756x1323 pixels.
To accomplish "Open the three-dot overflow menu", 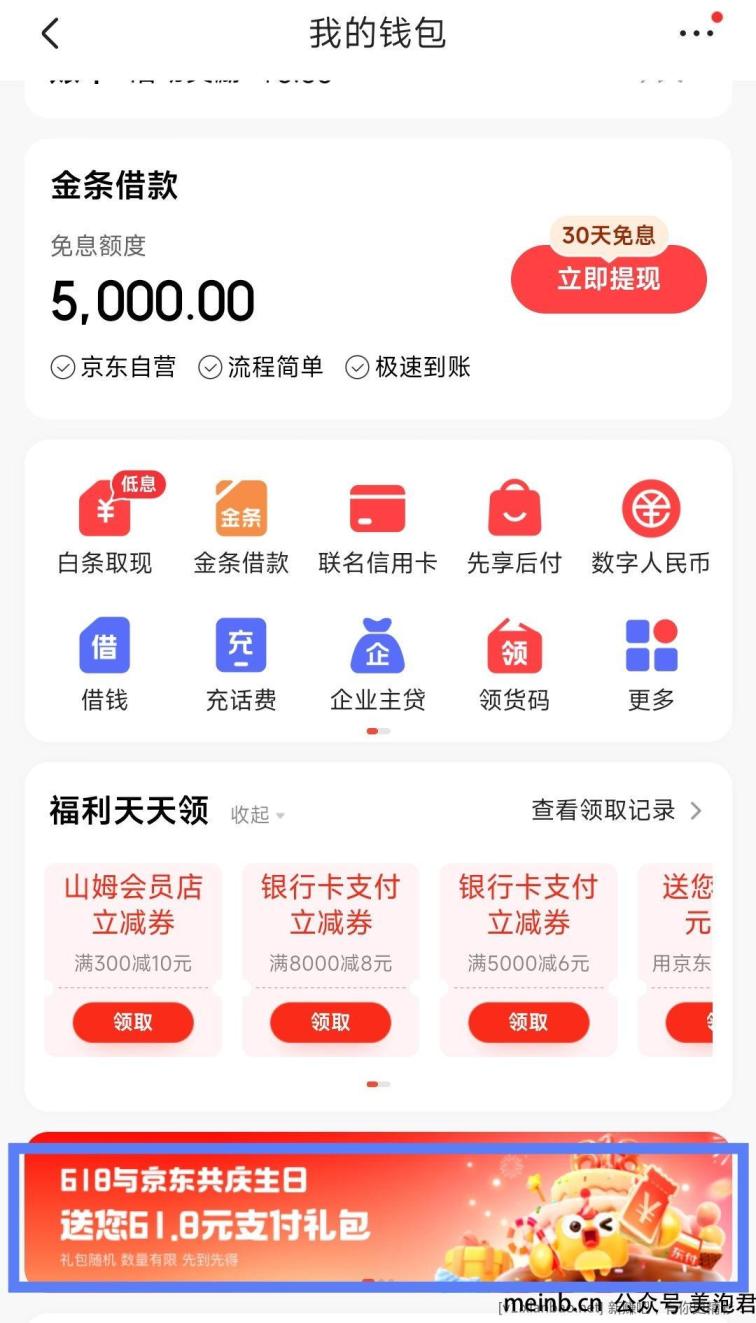I will 698,32.
